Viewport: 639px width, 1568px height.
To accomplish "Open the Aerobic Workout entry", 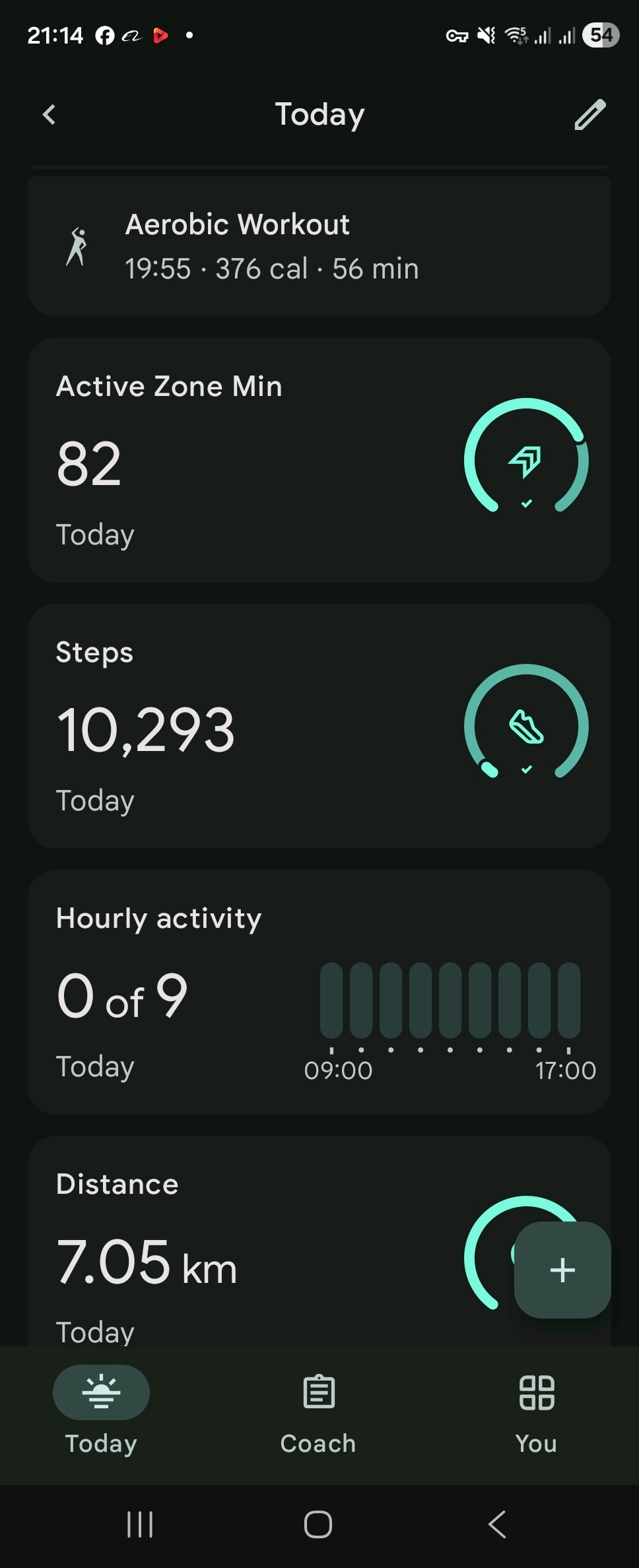I will [x=319, y=247].
